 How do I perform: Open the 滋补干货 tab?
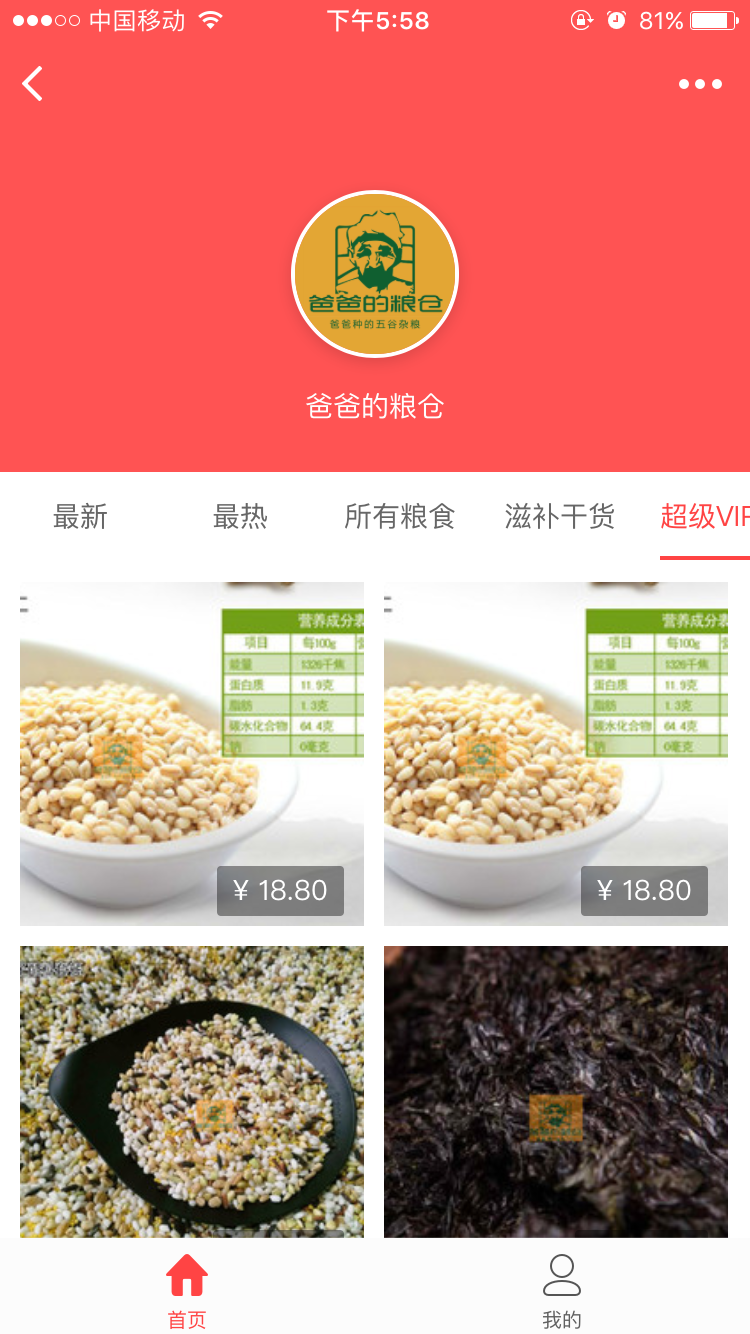click(560, 517)
